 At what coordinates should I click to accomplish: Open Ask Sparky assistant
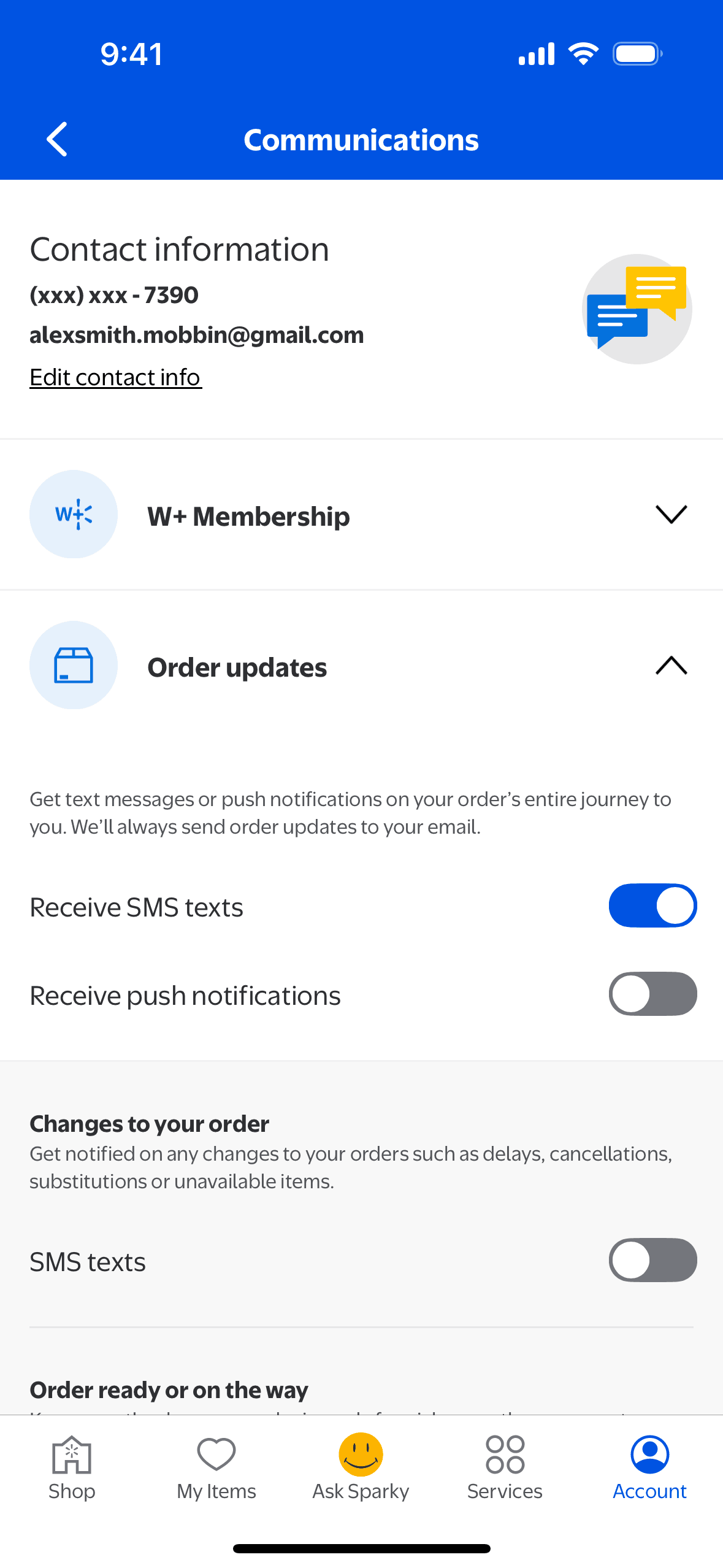(361, 1467)
